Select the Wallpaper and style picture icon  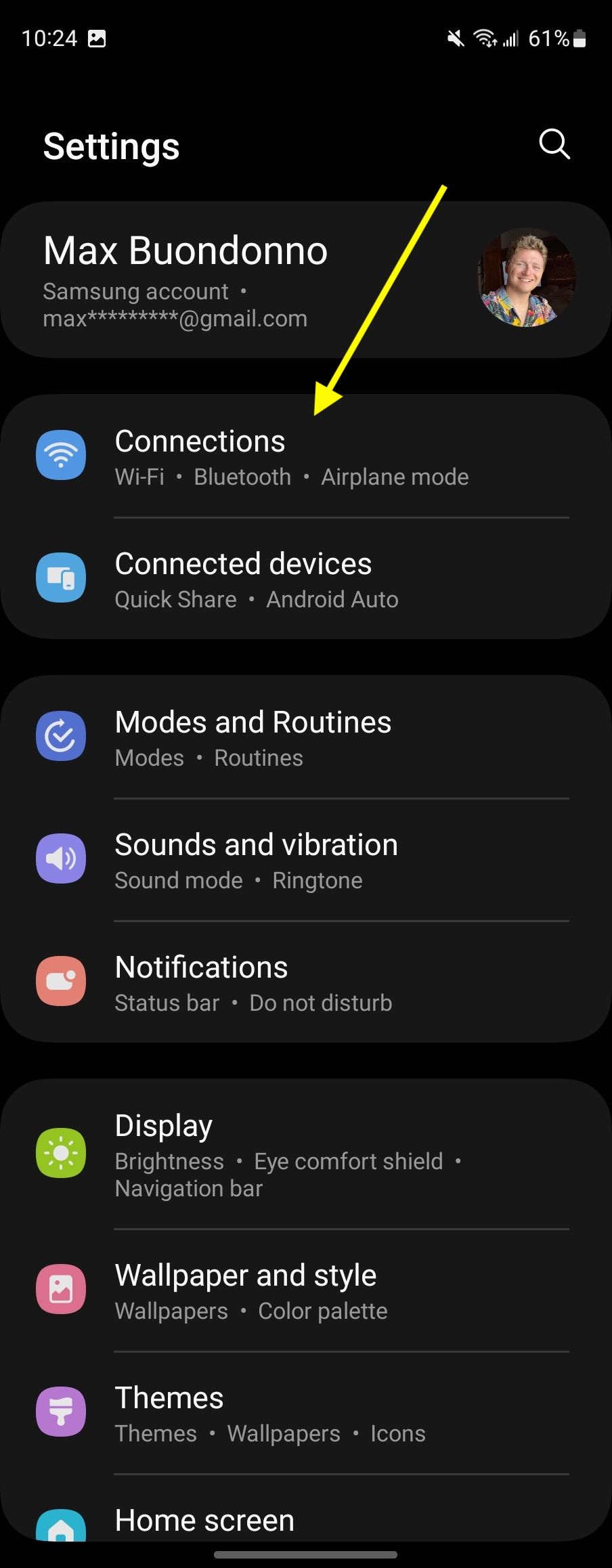(61, 1289)
